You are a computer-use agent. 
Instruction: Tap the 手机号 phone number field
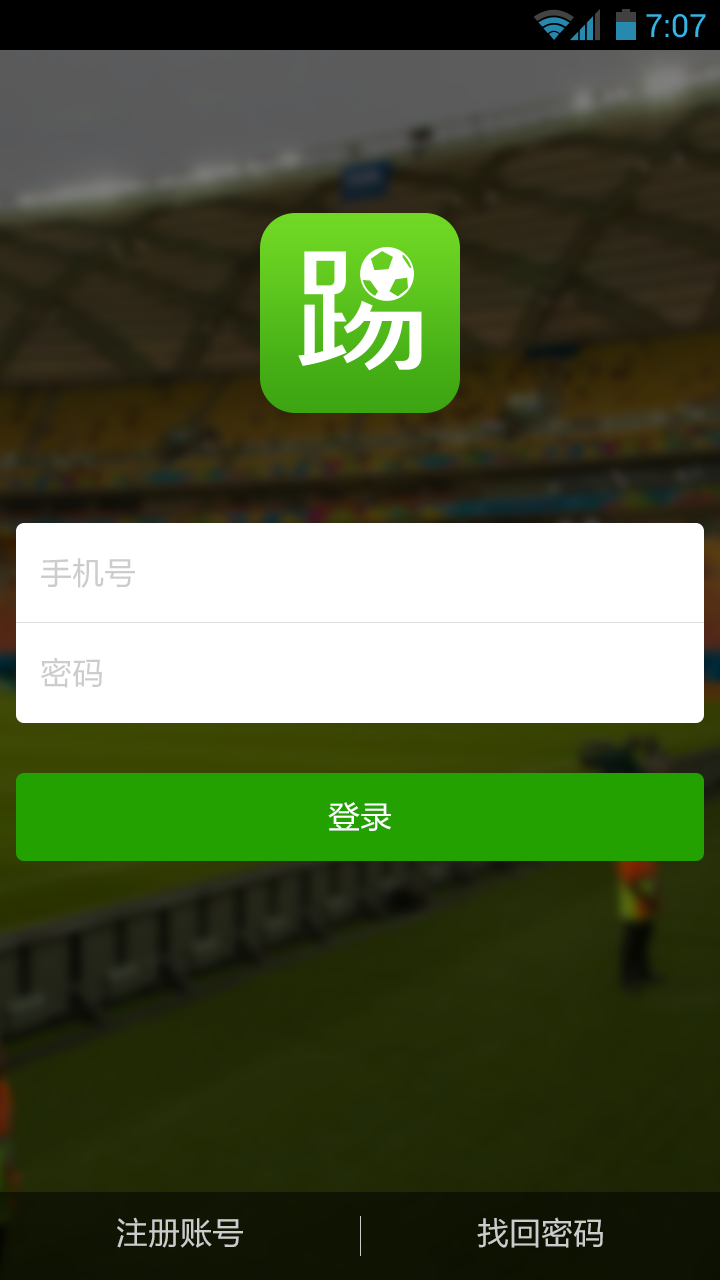point(360,573)
